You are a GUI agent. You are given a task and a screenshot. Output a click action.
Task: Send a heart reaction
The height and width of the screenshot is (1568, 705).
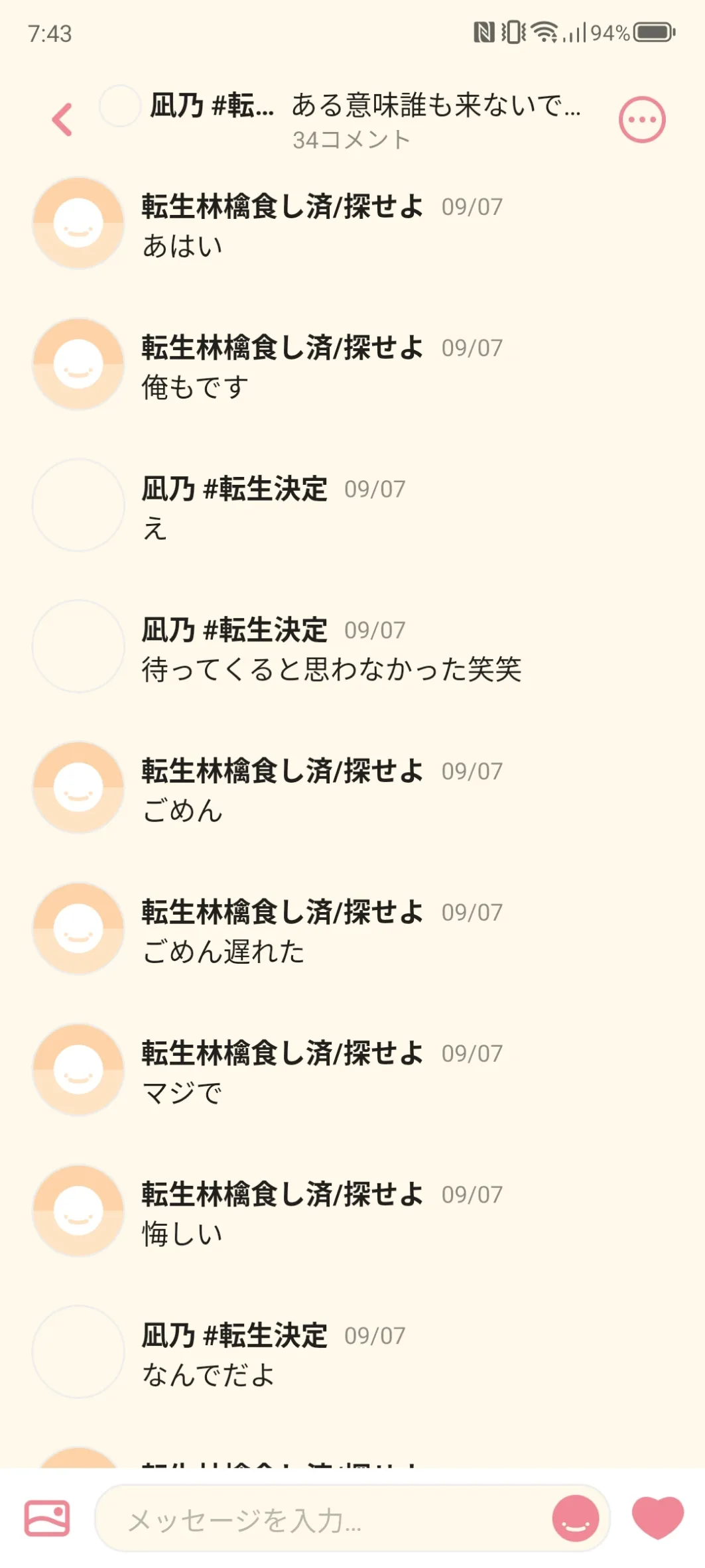[657, 1518]
